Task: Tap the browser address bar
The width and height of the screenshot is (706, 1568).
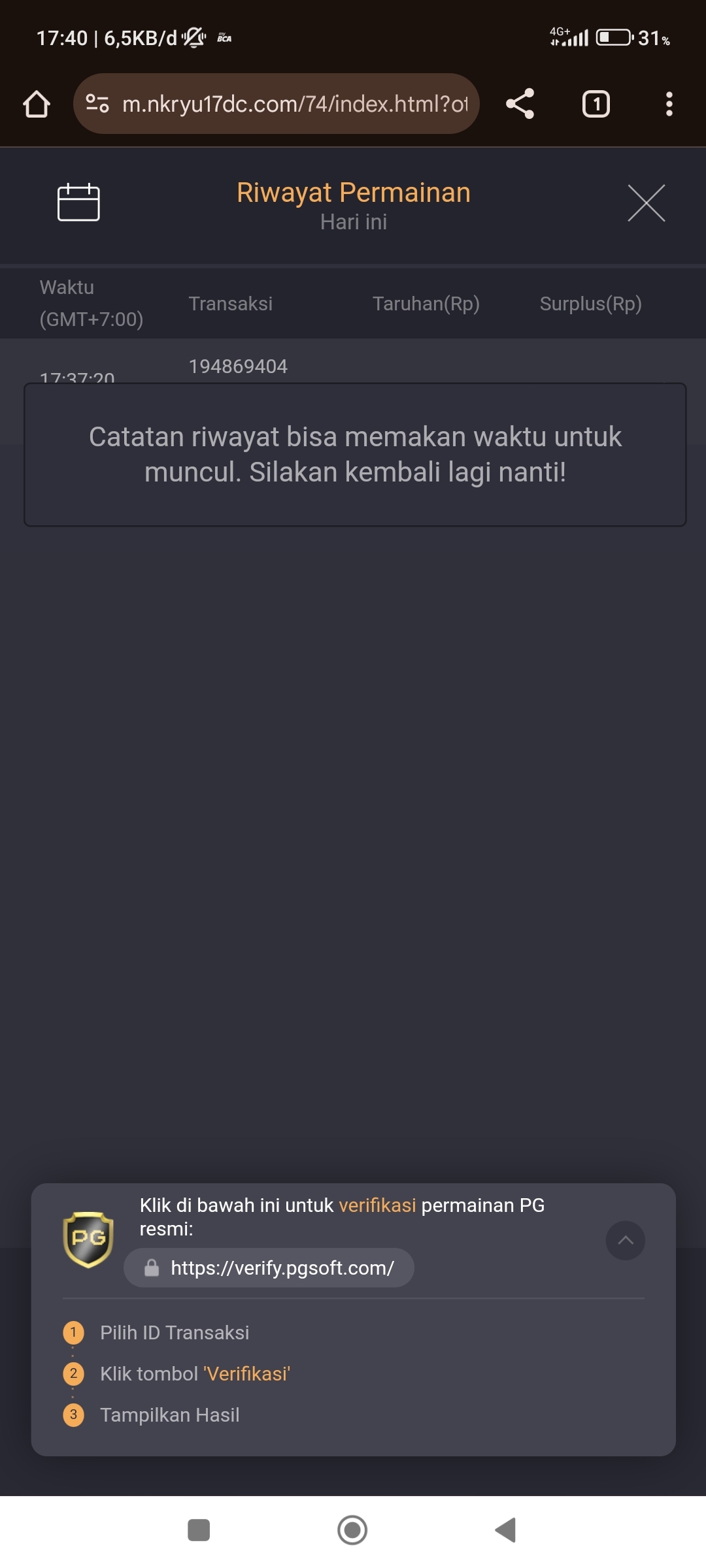Action: coord(294,104)
